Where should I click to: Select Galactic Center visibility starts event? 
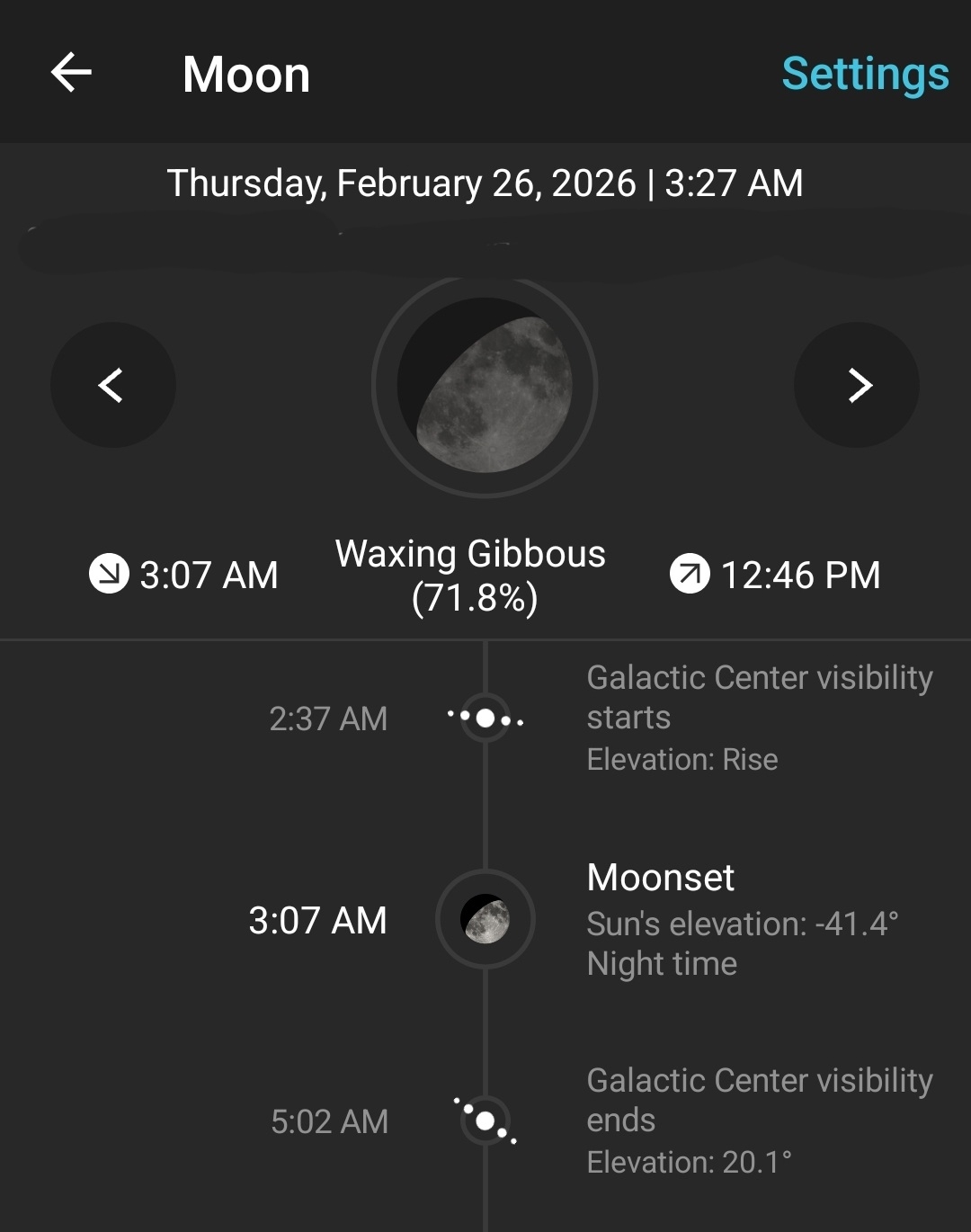pyautogui.click(x=758, y=717)
